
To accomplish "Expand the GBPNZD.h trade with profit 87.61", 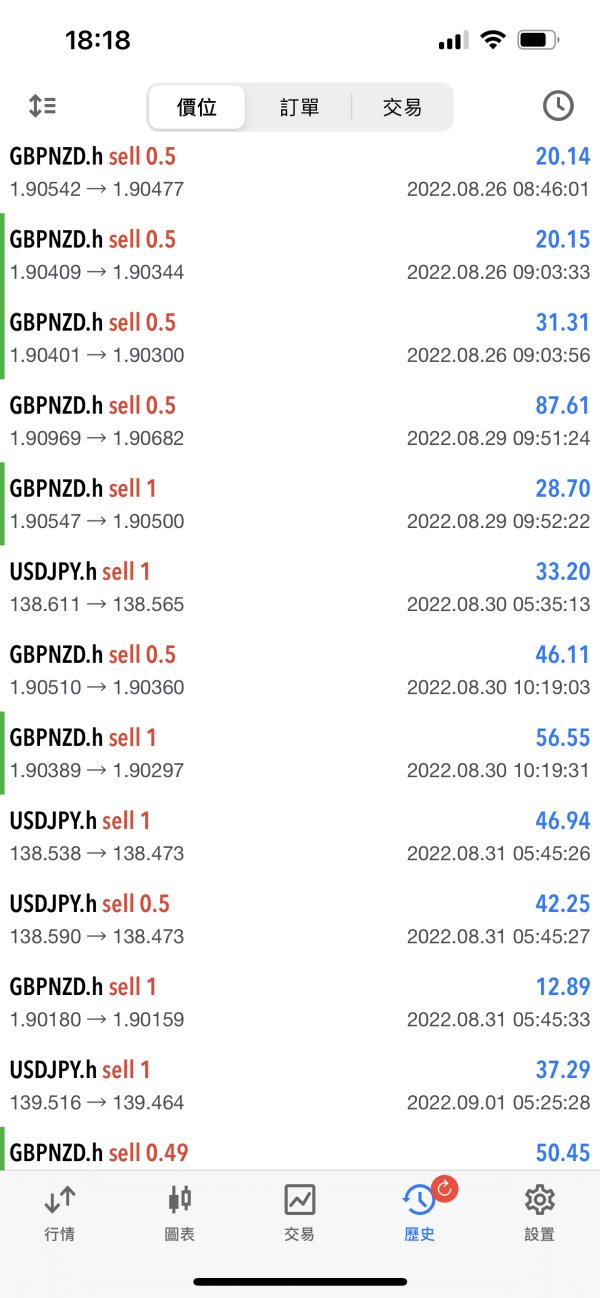I will click(300, 421).
